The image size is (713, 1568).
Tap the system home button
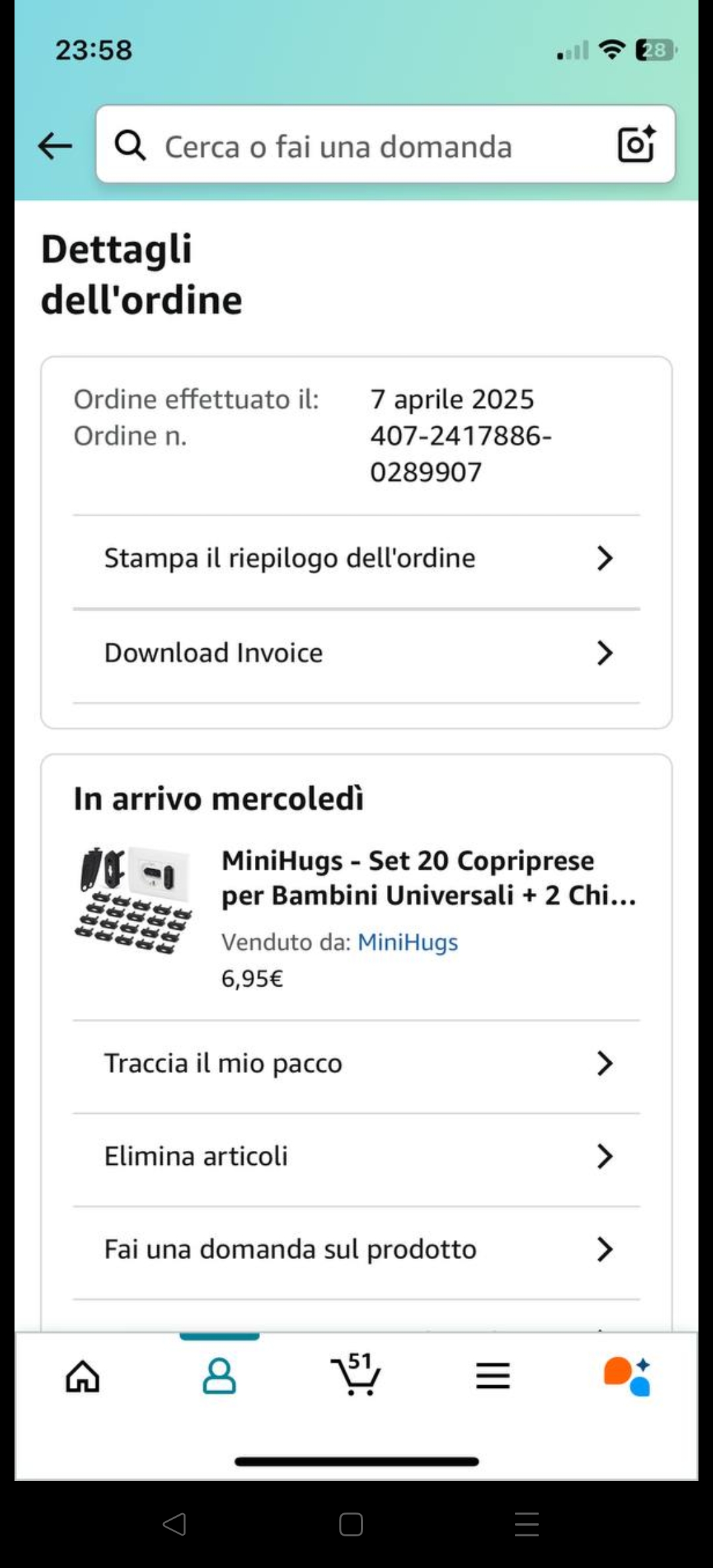click(351, 1524)
